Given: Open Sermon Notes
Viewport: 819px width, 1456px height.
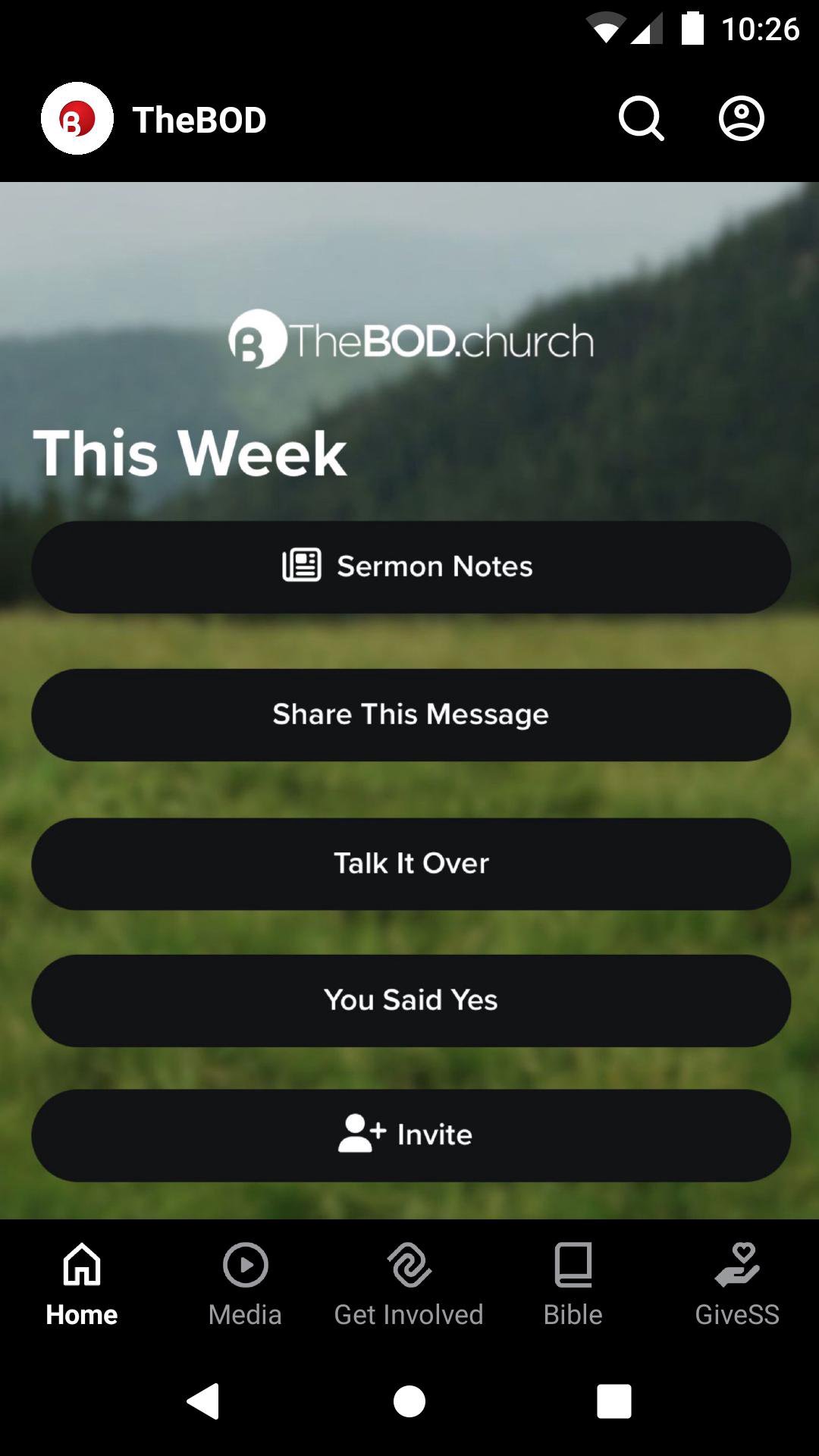Looking at the screenshot, I should (x=410, y=567).
